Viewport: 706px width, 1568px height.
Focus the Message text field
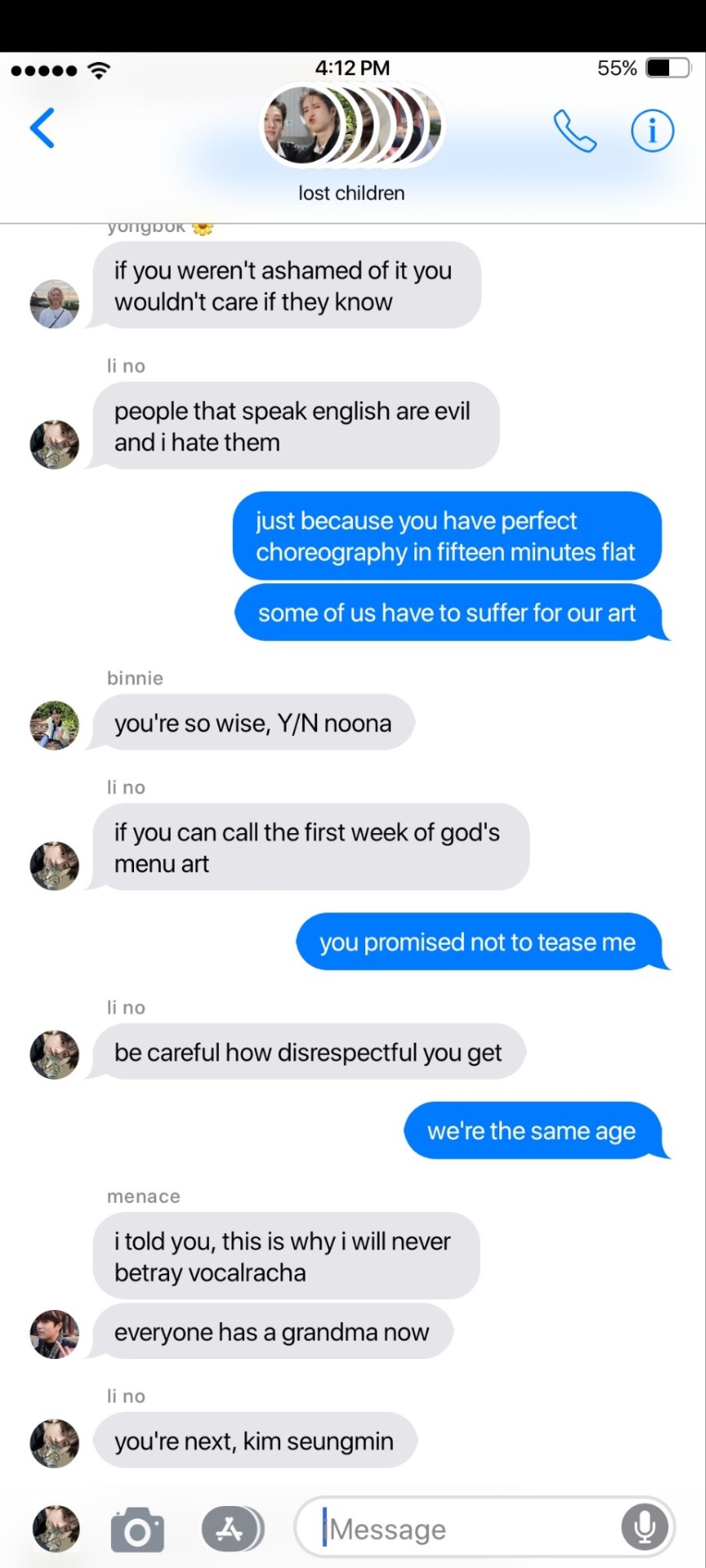pyautogui.click(x=466, y=1528)
